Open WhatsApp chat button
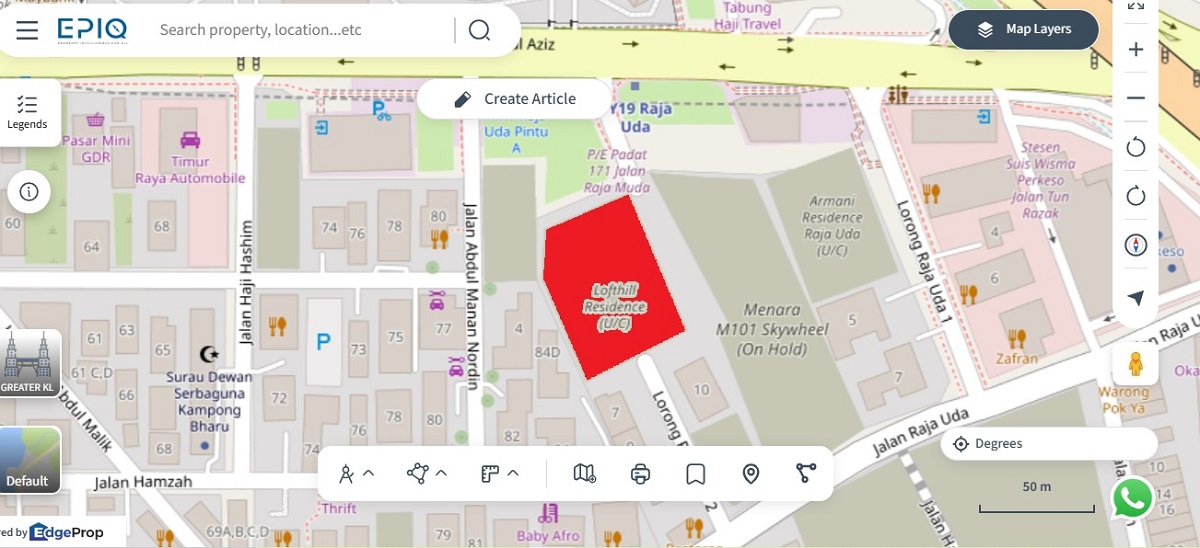This screenshot has height=548, width=1200. click(1132, 498)
